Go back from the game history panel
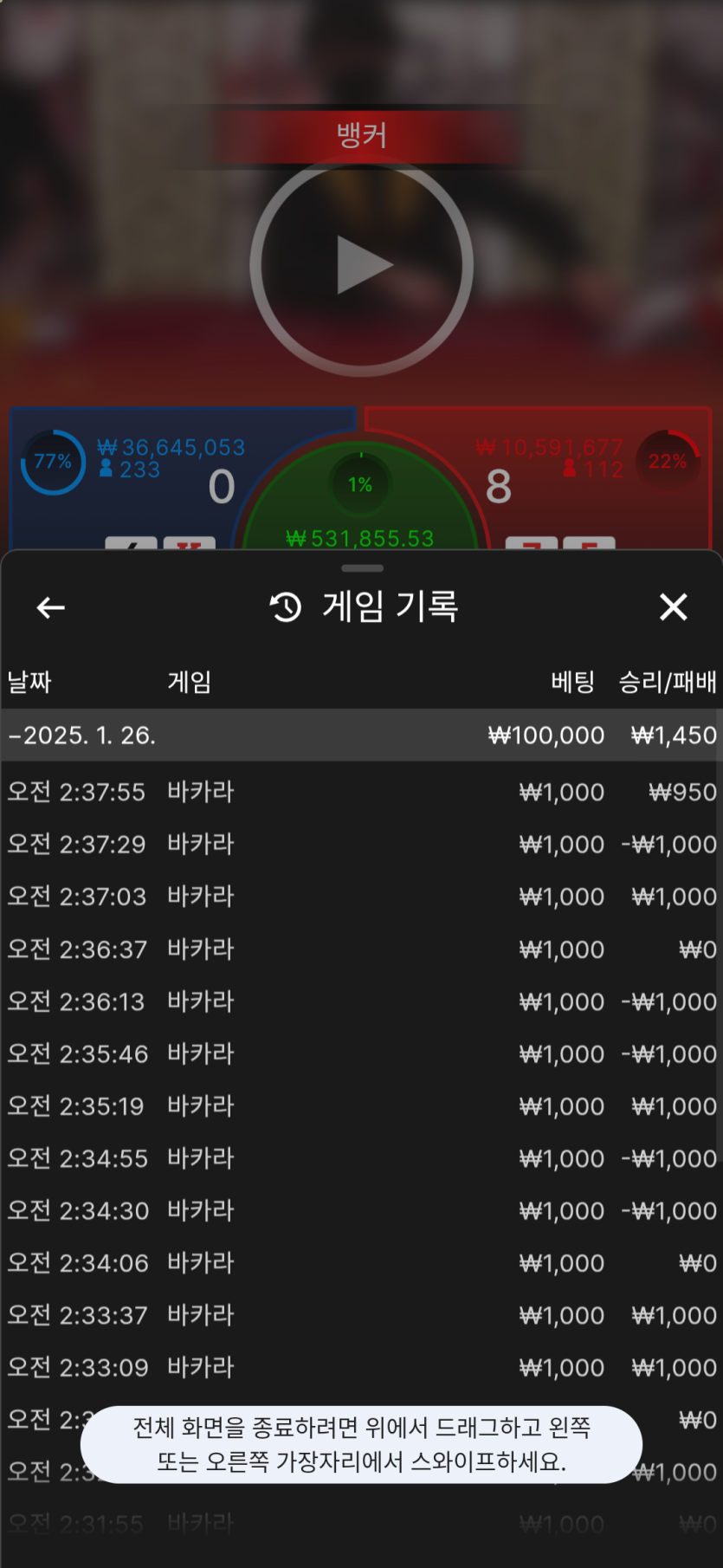The width and height of the screenshot is (723, 1568). (51, 608)
